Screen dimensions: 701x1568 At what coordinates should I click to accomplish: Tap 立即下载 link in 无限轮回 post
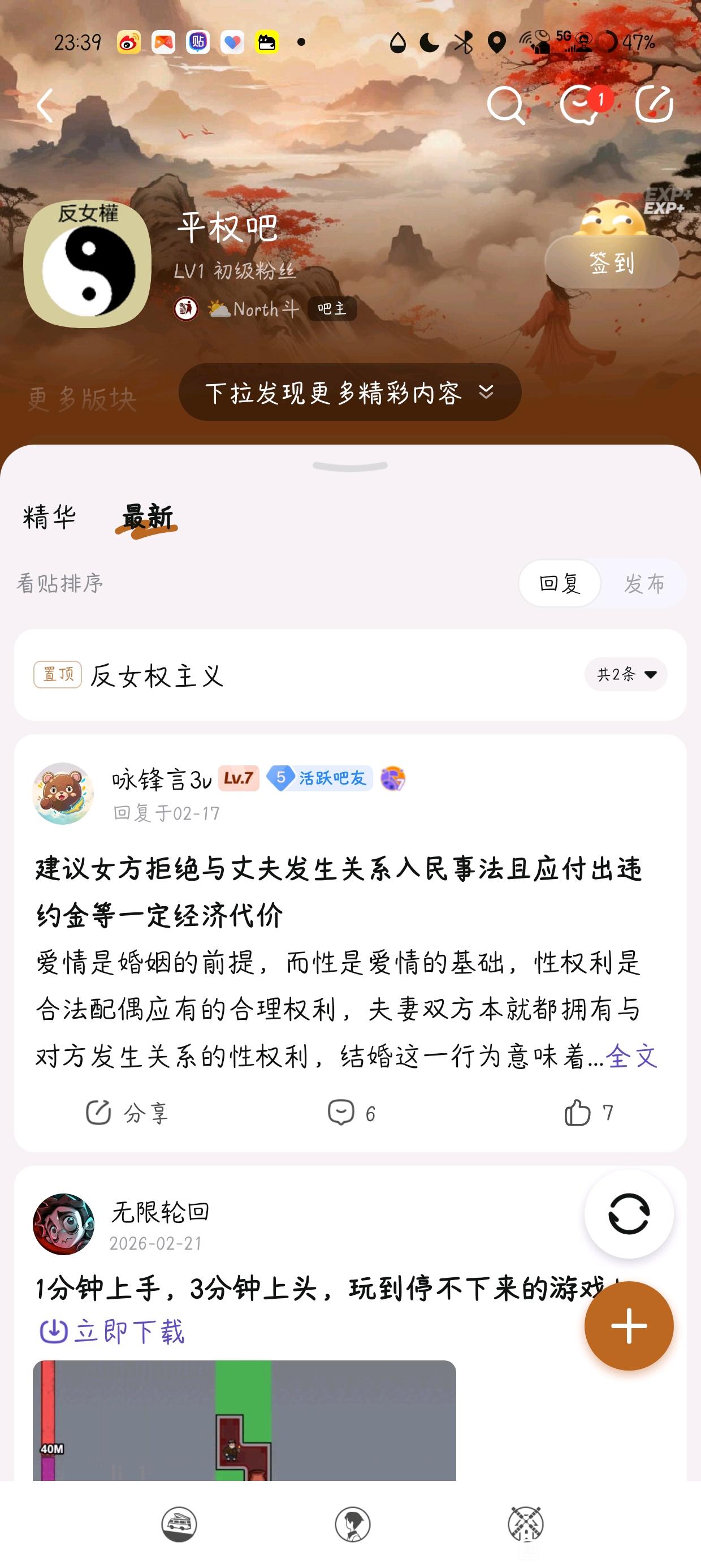pos(112,1331)
